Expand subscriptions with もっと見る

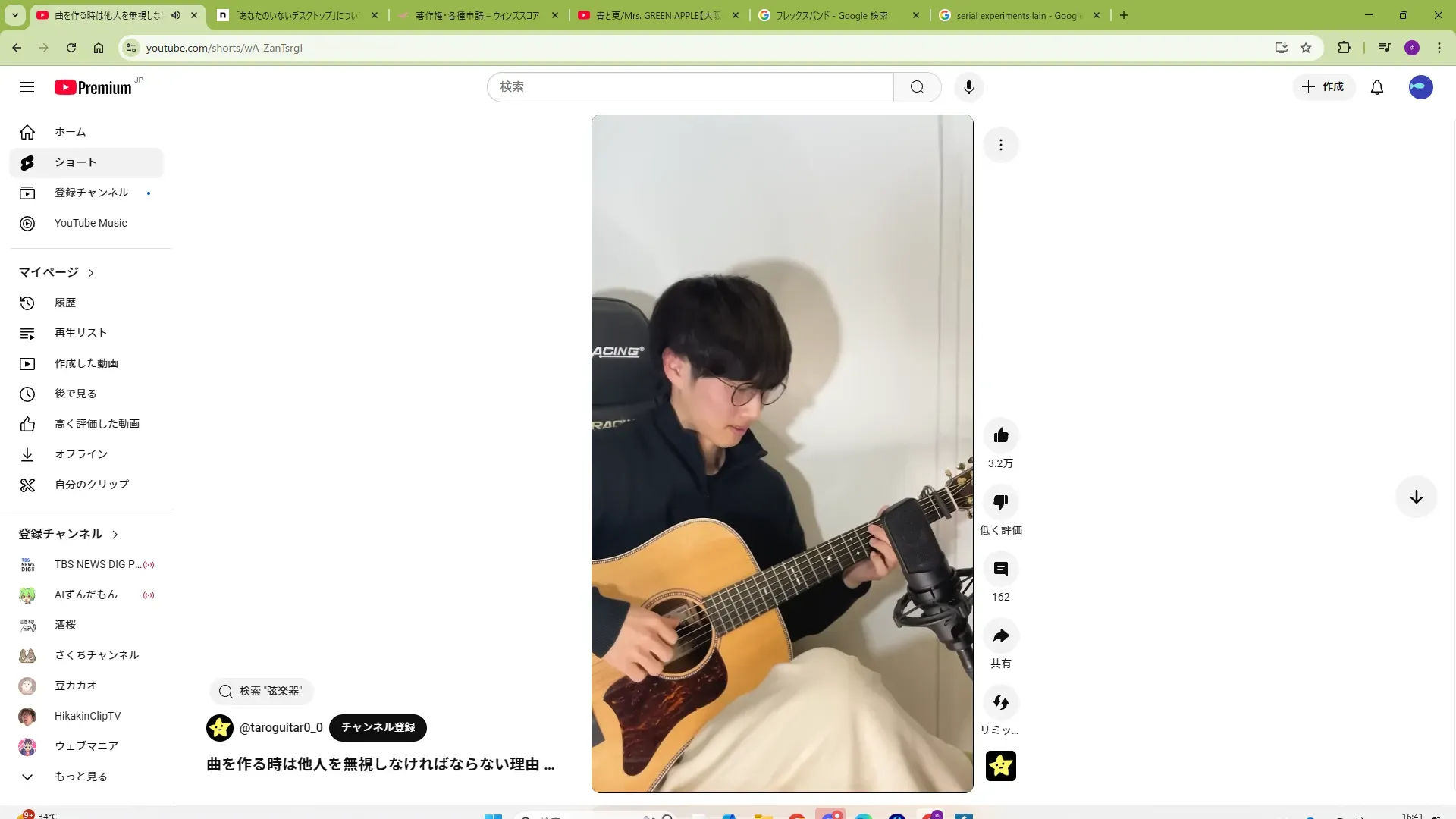tap(80, 777)
